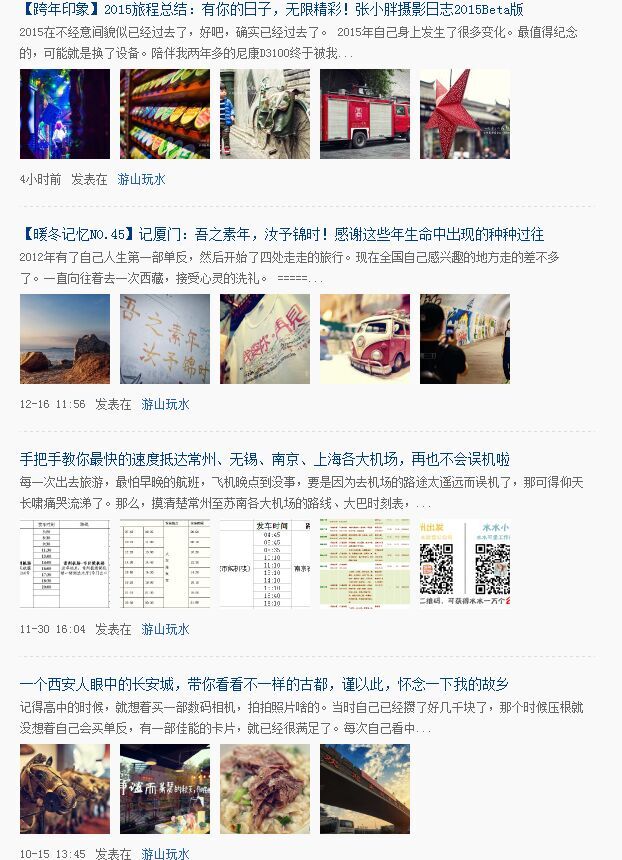View the colorful shoes shelf photo
The width and height of the screenshot is (622, 860).
165,114
